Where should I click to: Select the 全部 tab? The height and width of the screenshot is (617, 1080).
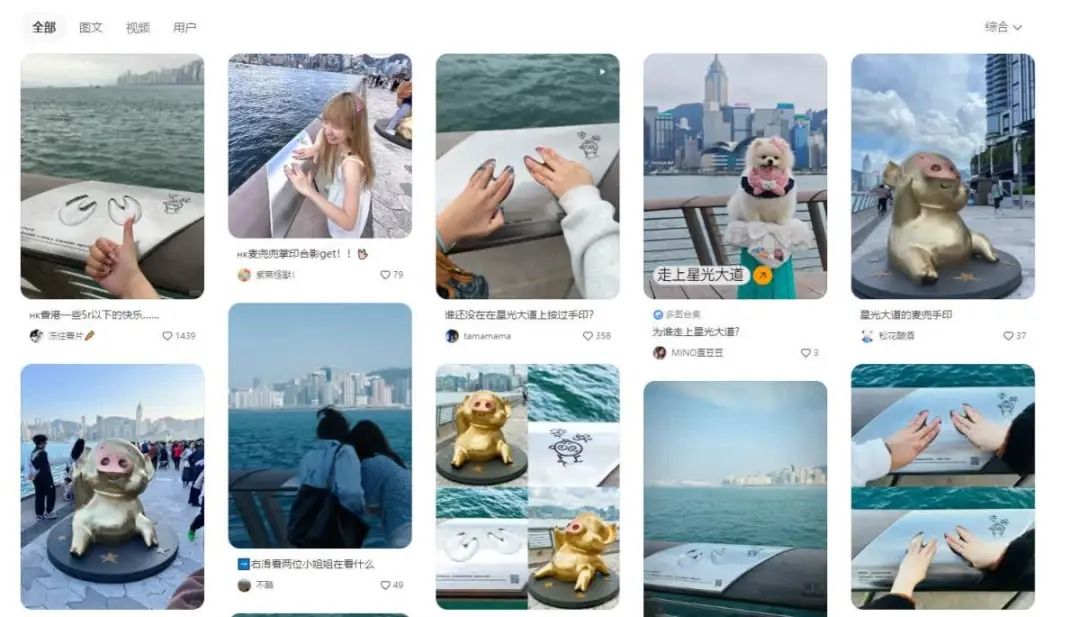click(x=44, y=27)
